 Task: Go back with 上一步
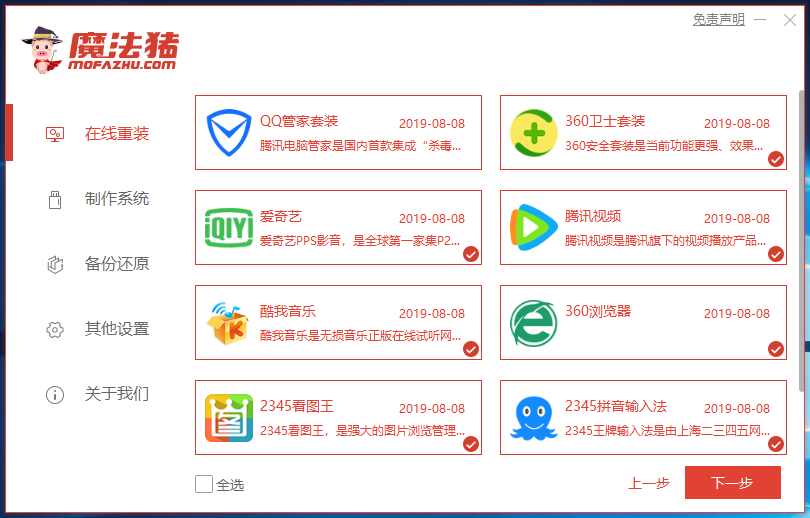pyautogui.click(x=648, y=483)
